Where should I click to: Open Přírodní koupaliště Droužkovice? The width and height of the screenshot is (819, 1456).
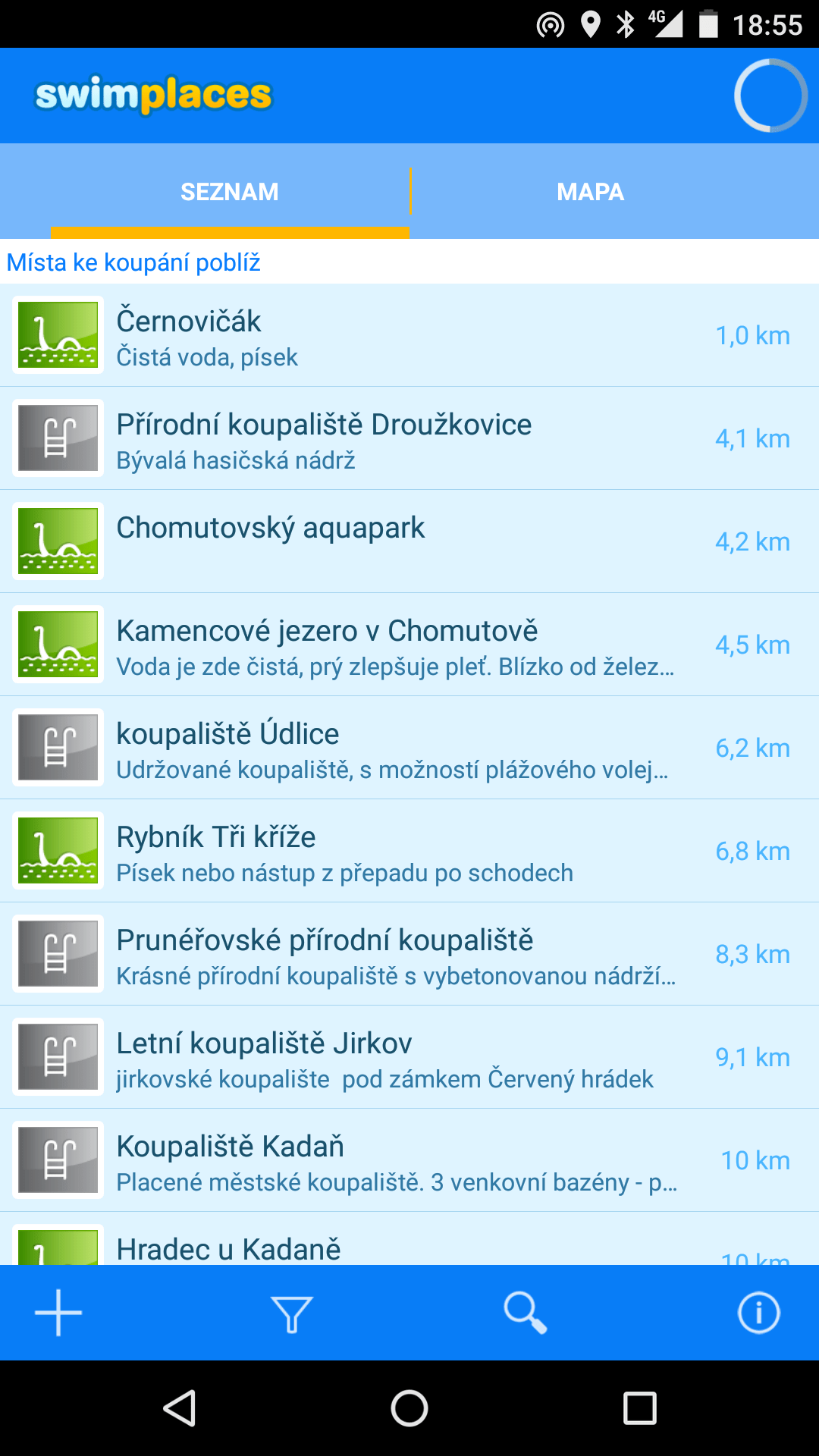coord(409,438)
